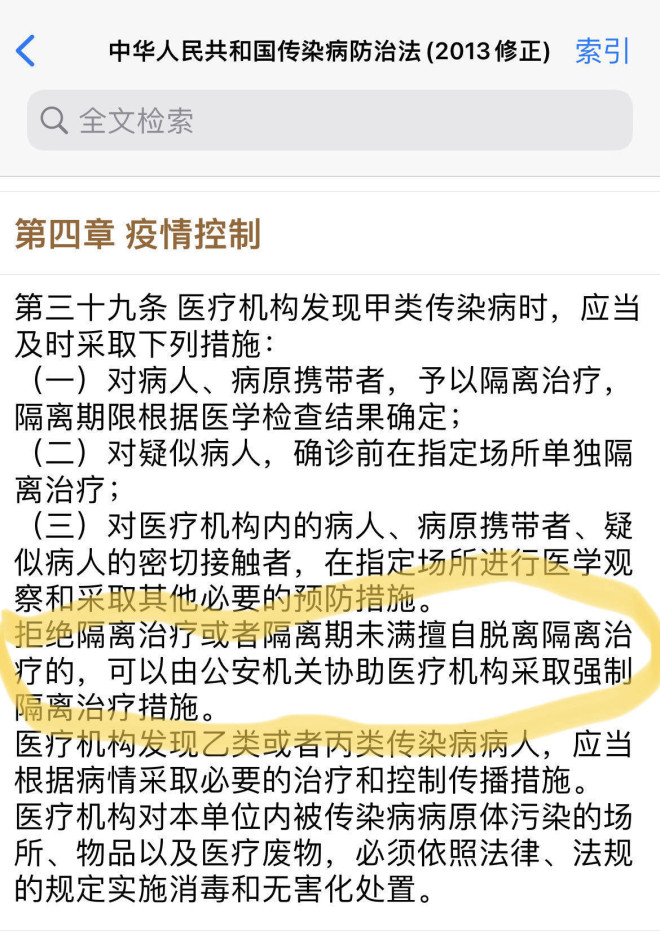This screenshot has height=944, width=660.
Task: Go back using the blue arrow
Action: pos(26,51)
